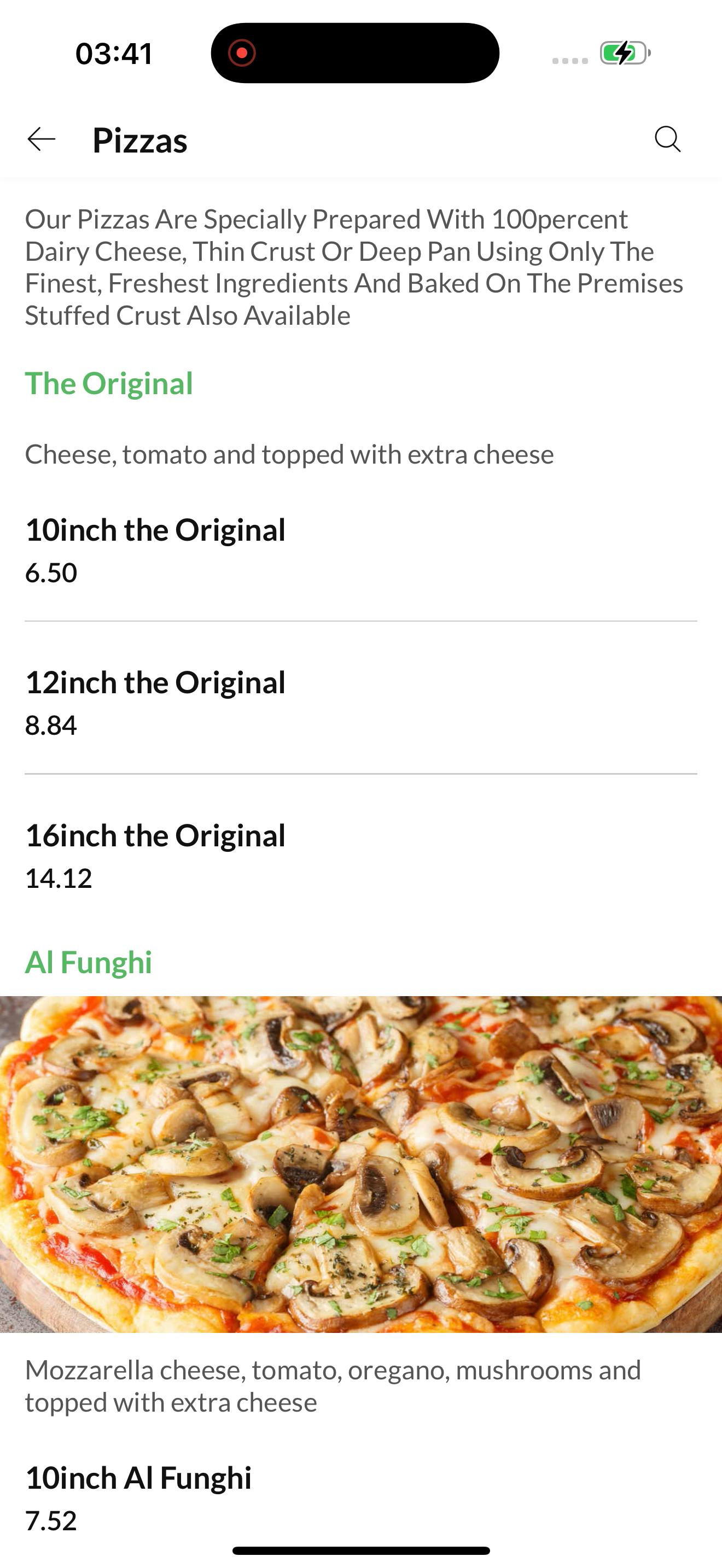Select 10inch the Original pizza
The height and width of the screenshot is (1568, 722).
pos(361,549)
